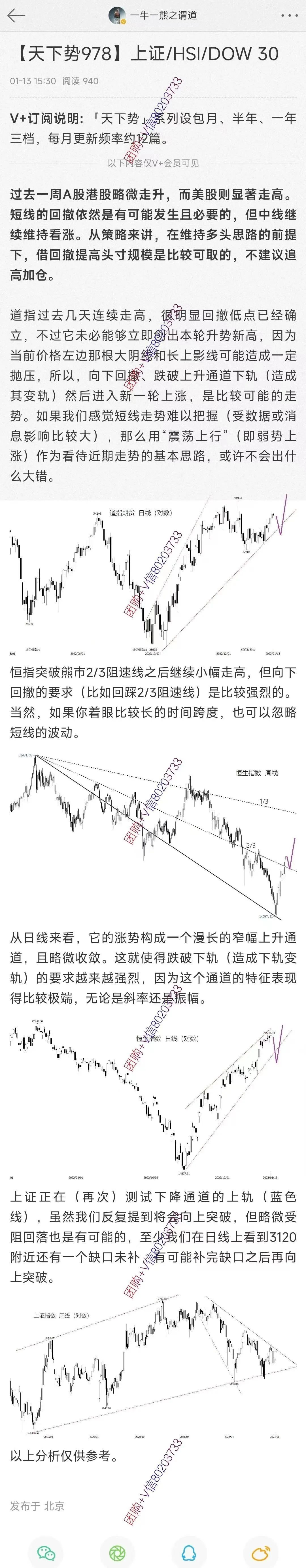Image resolution: width=306 pixels, height=1568 pixels.
Task: Go back using the top-left arrow
Action: pos(16,16)
